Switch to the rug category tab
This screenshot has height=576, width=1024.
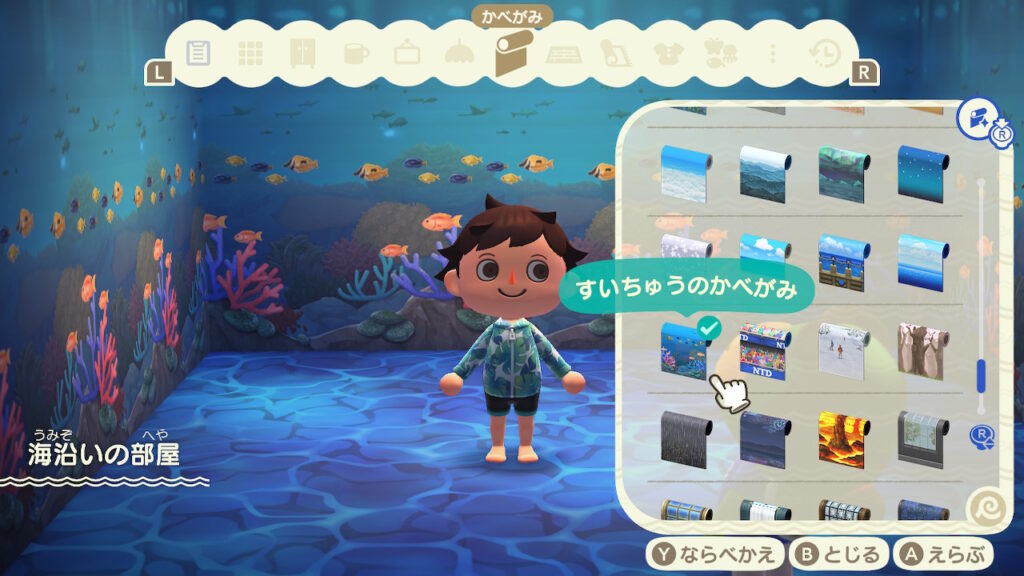564,53
